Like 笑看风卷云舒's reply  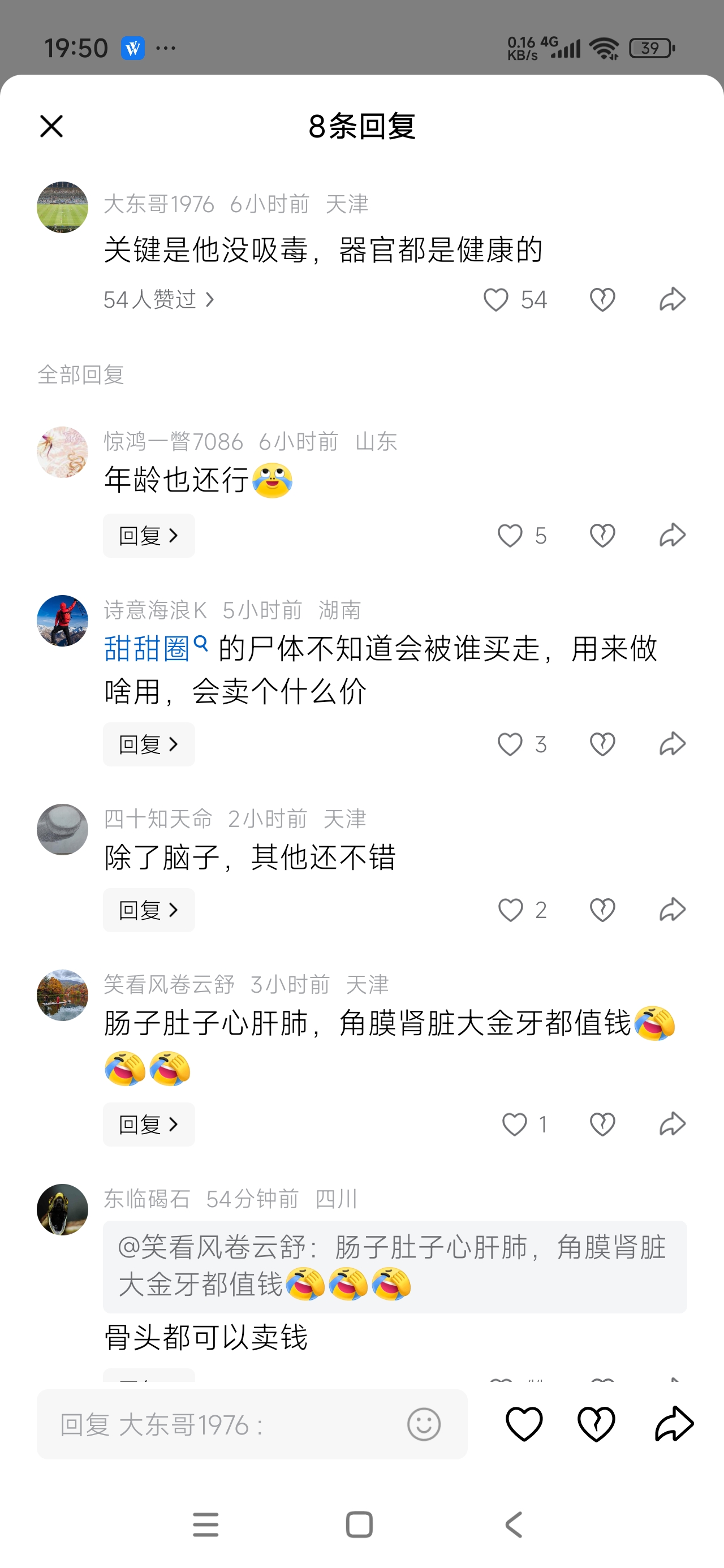click(x=514, y=1125)
